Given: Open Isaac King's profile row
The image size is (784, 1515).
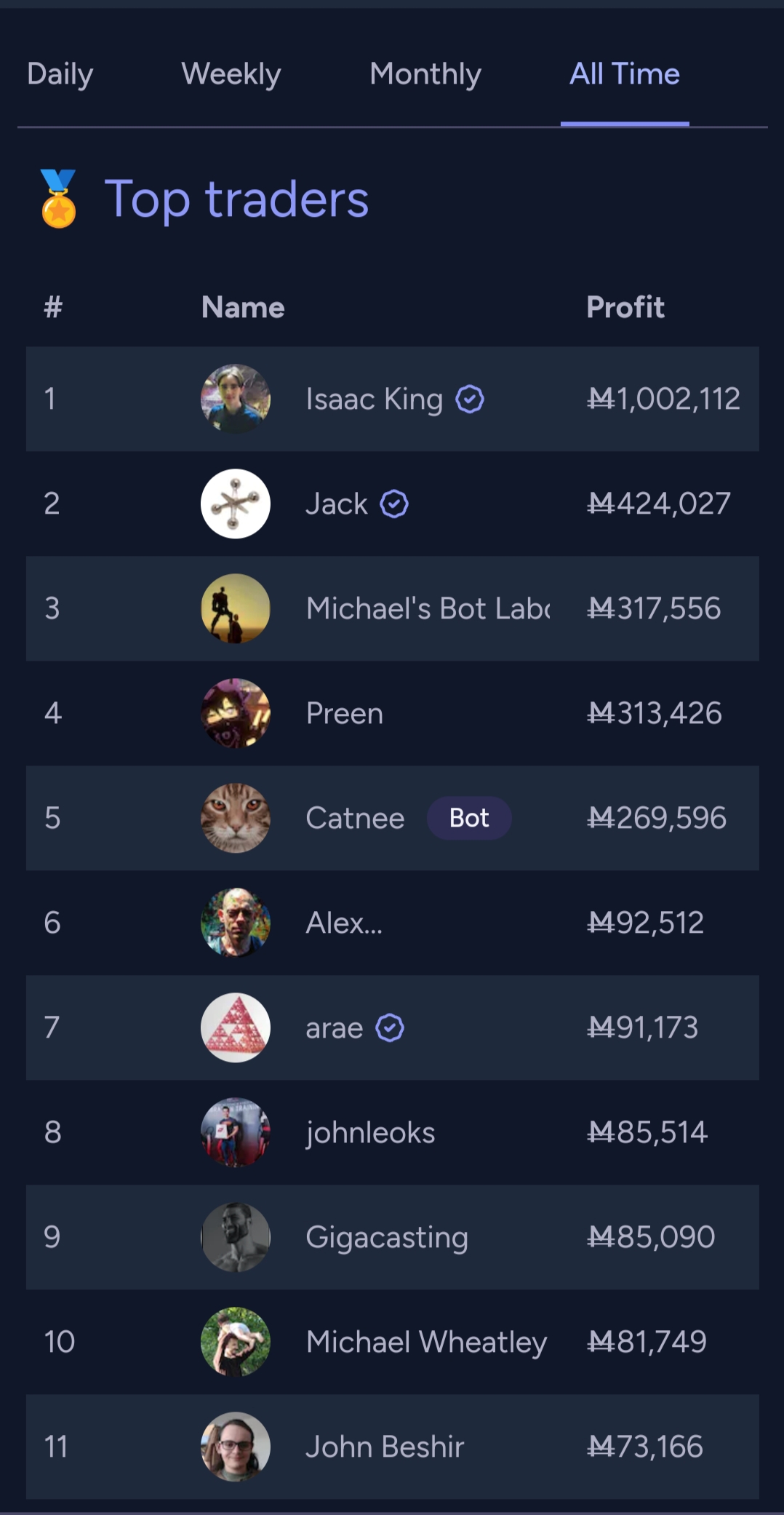Looking at the screenshot, I should click(x=393, y=399).
